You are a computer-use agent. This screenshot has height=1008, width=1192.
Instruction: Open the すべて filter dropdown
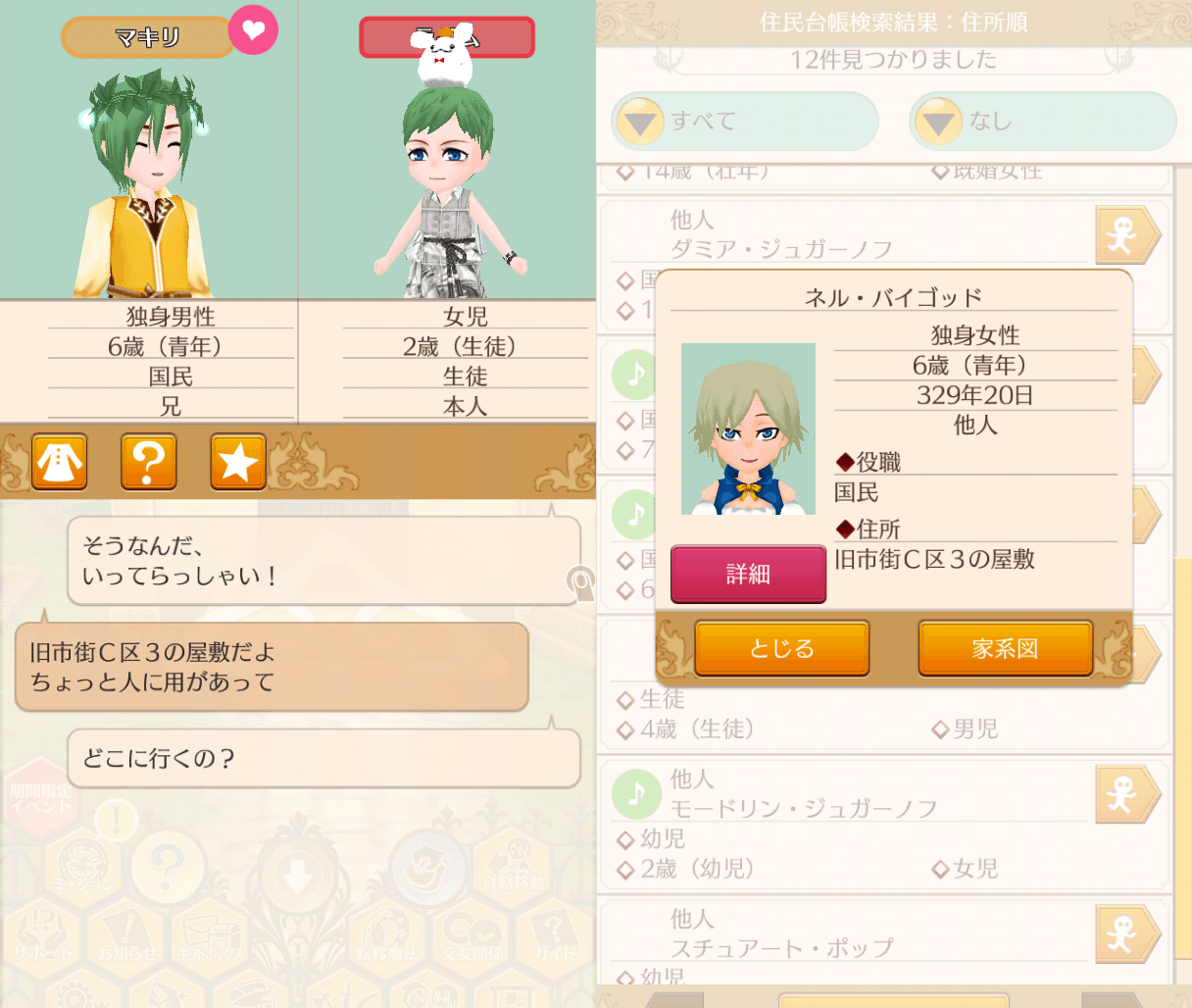(x=745, y=122)
